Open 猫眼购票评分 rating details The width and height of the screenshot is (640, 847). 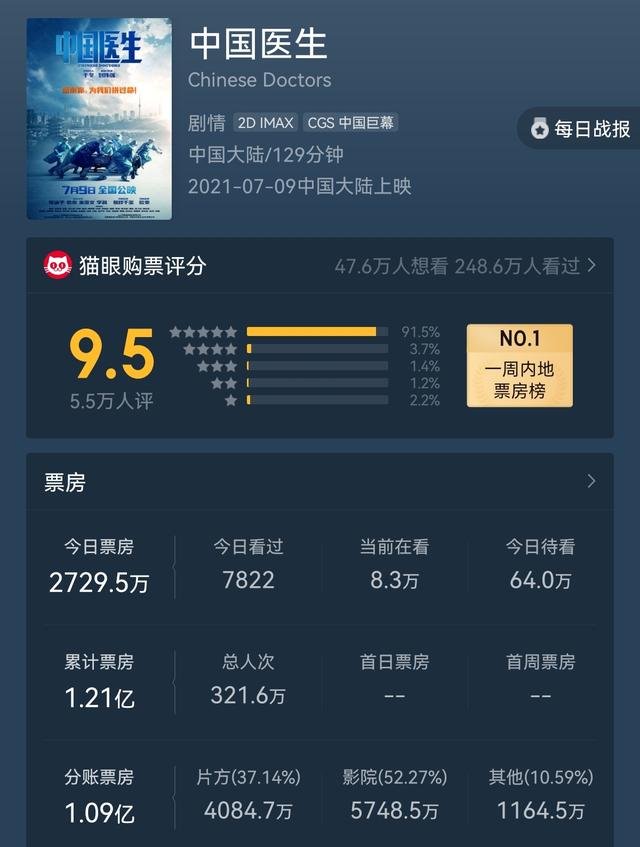coord(590,265)
